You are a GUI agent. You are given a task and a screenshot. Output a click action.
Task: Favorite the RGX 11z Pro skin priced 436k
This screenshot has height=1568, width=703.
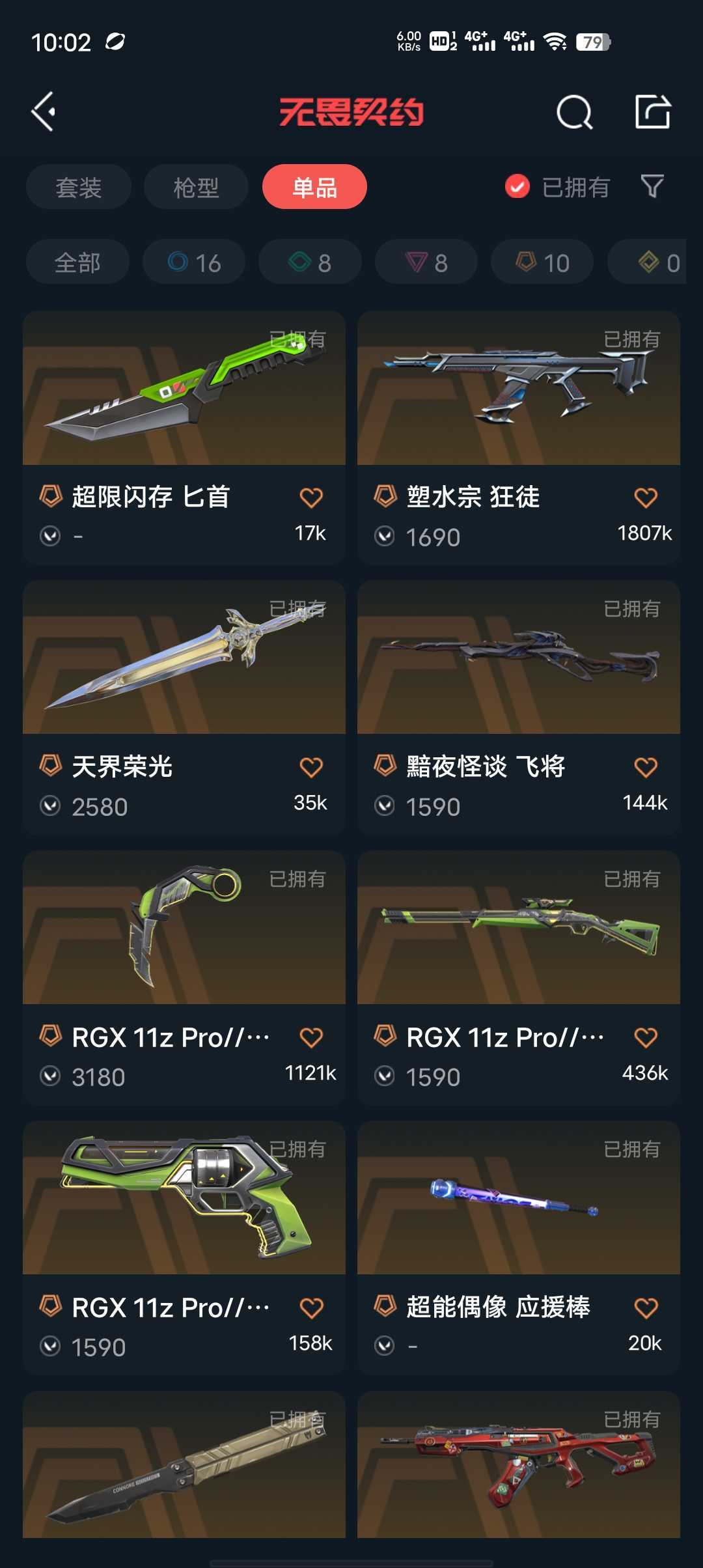pos(645,1038)
